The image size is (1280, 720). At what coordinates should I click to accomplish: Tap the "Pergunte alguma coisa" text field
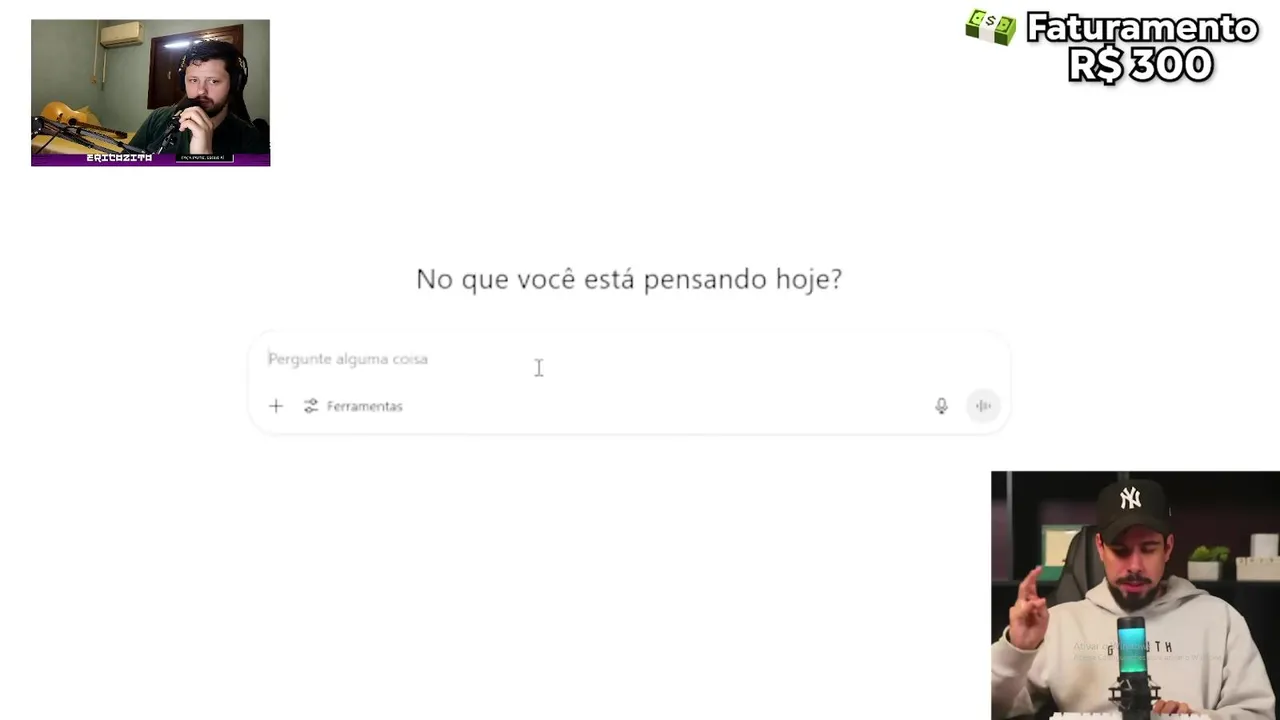[x=600, y=359]
